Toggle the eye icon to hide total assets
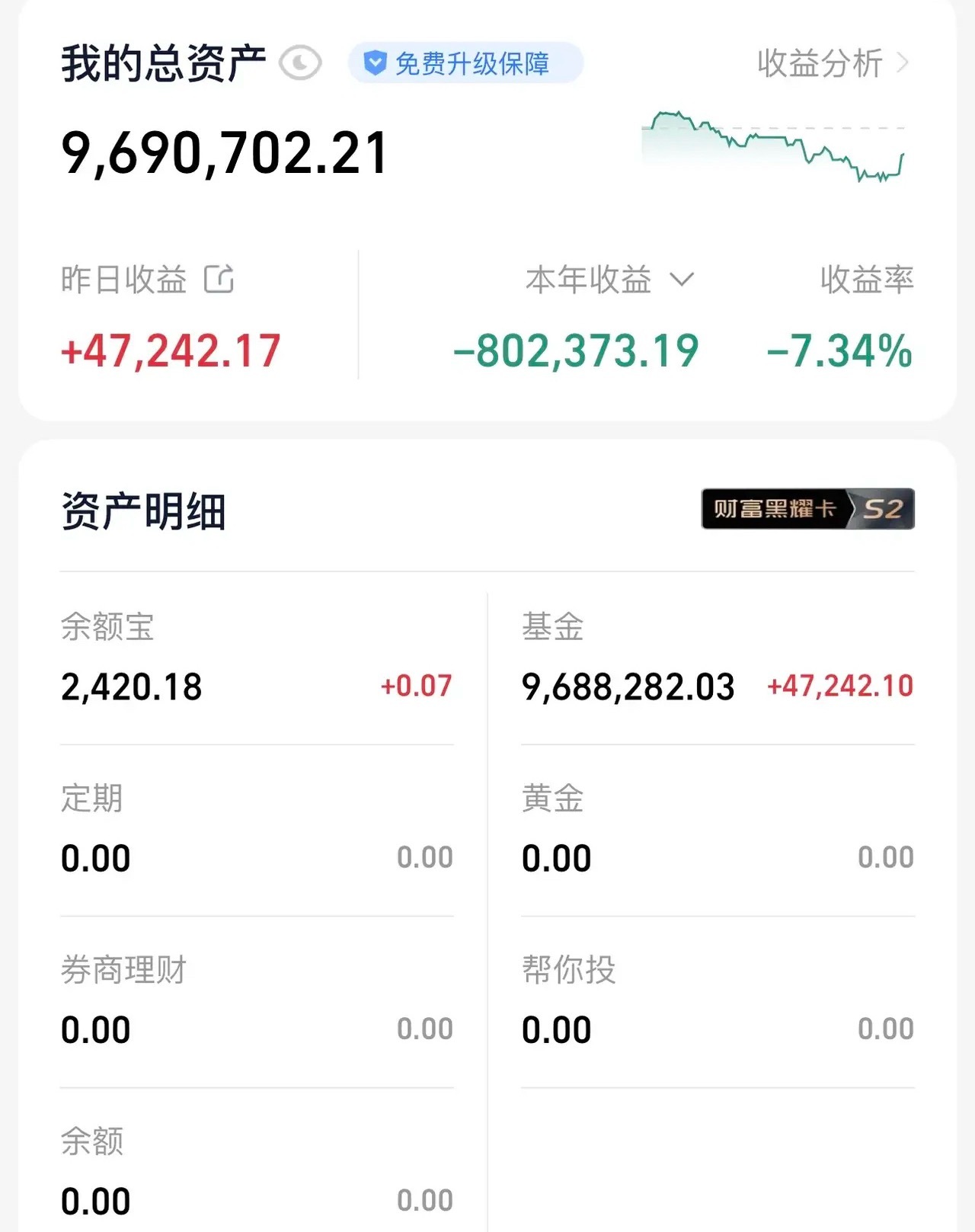This screenshot has height=1232, width=975. [x=300, y=61]
